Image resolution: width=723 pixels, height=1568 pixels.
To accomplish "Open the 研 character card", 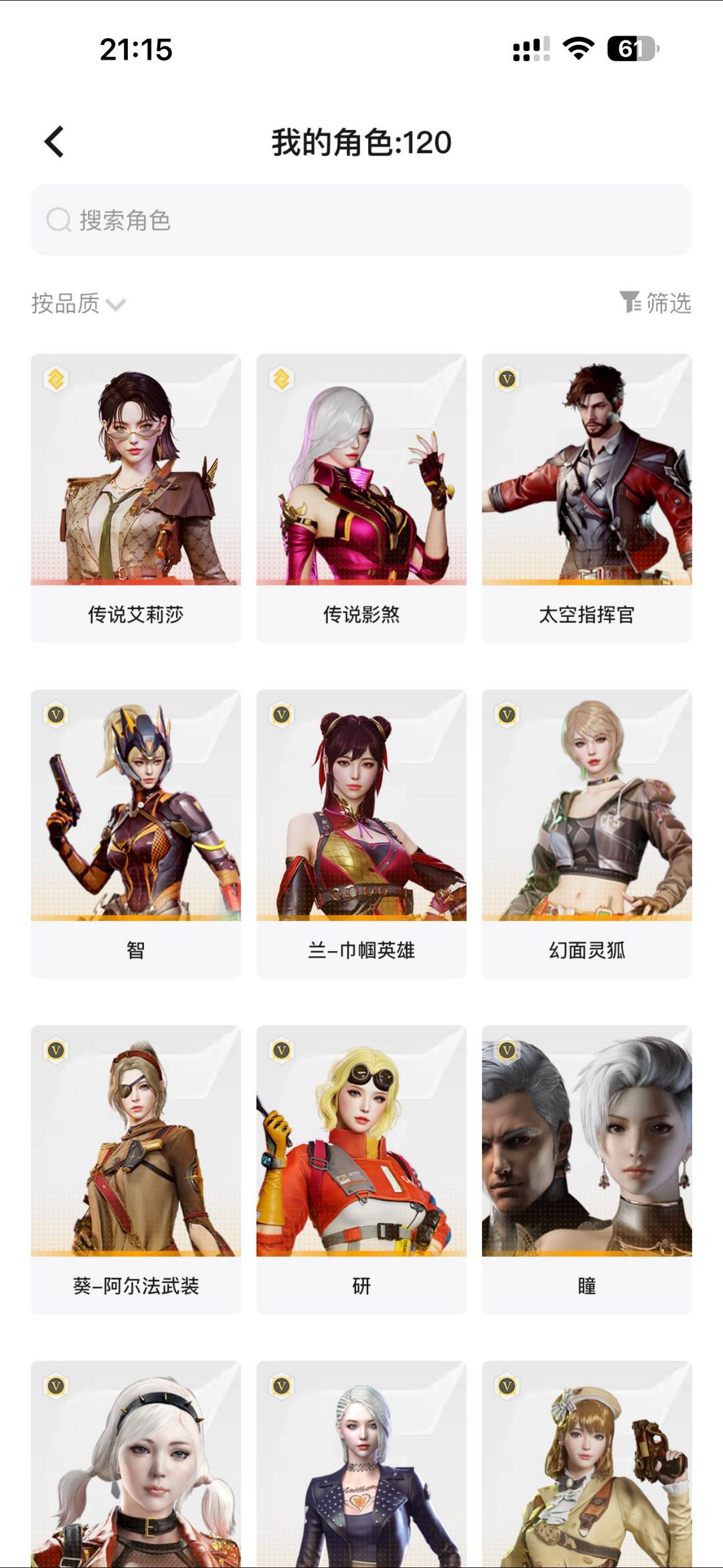I will coord(361,1169).
